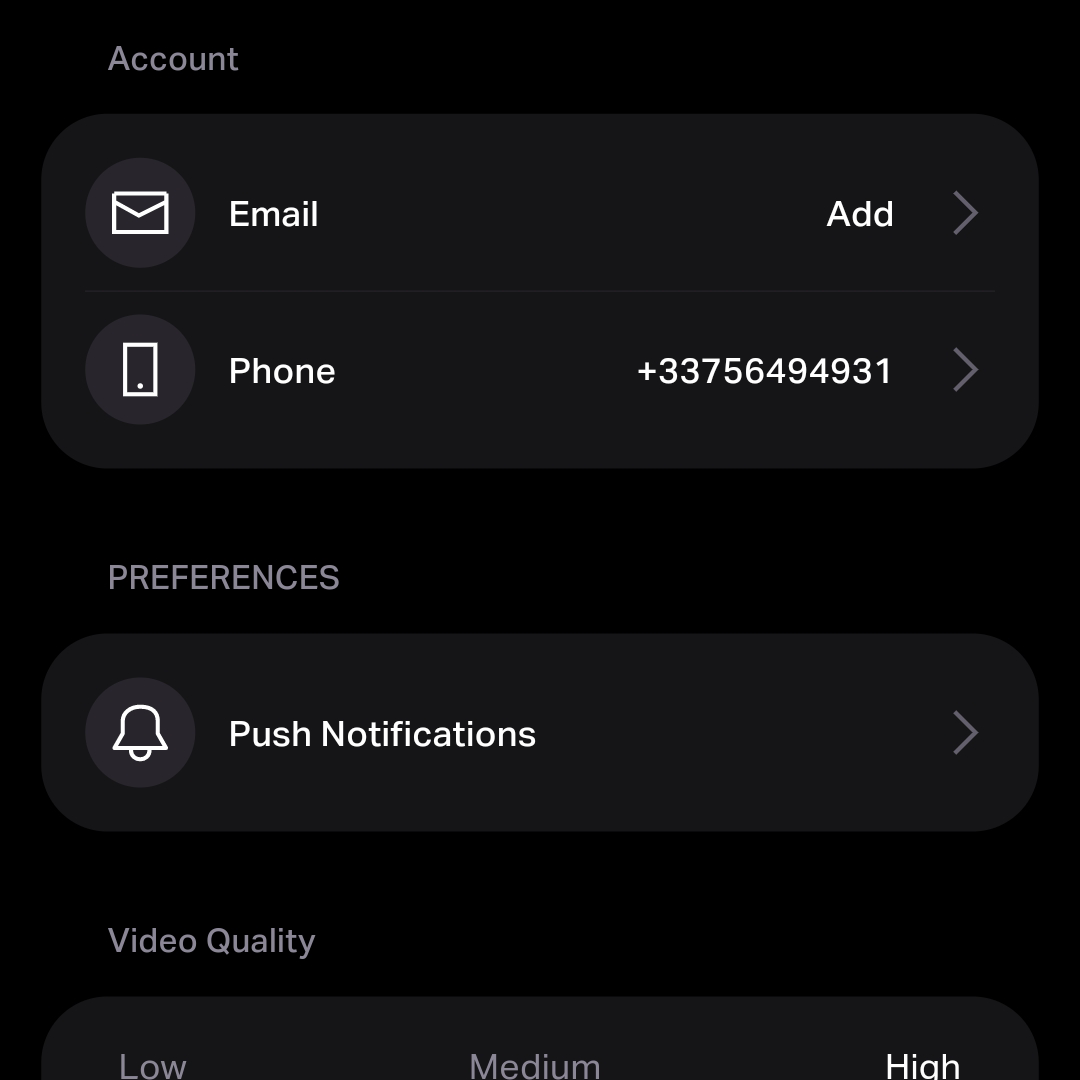Open the Phone number setting

coord(540,370)
